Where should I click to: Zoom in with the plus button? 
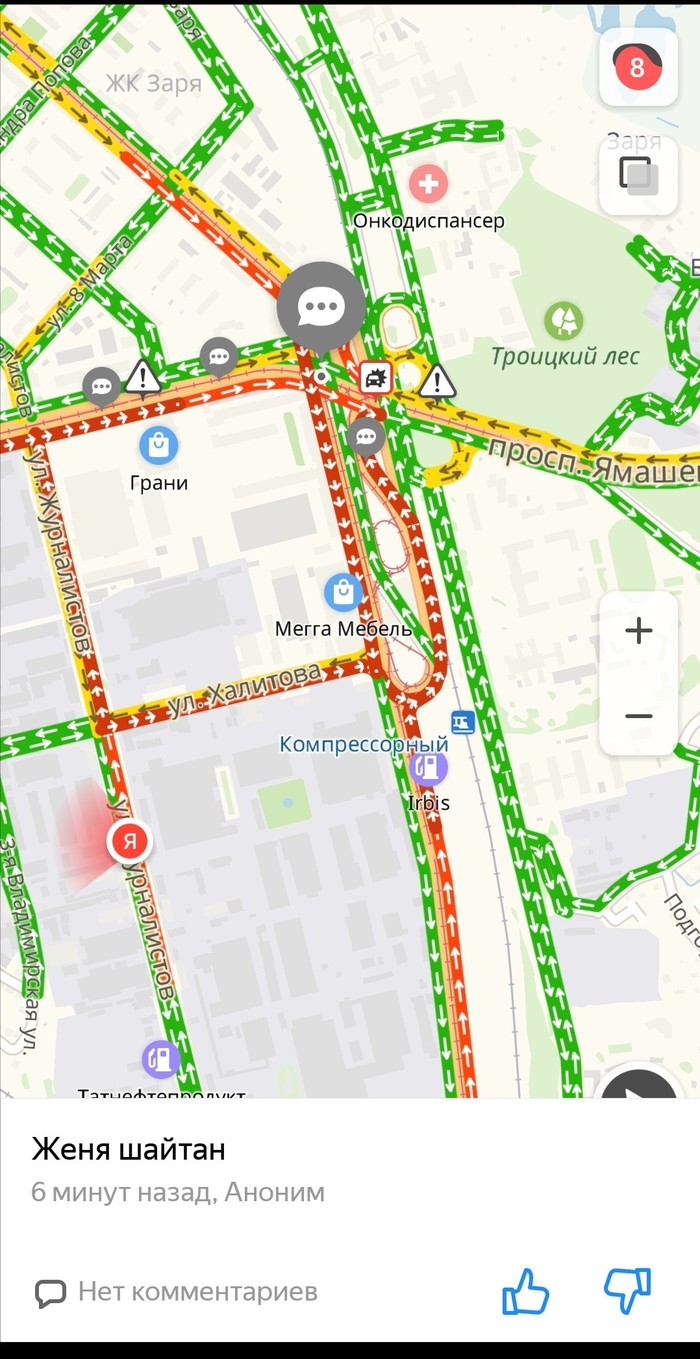click(x=638, y=631)
